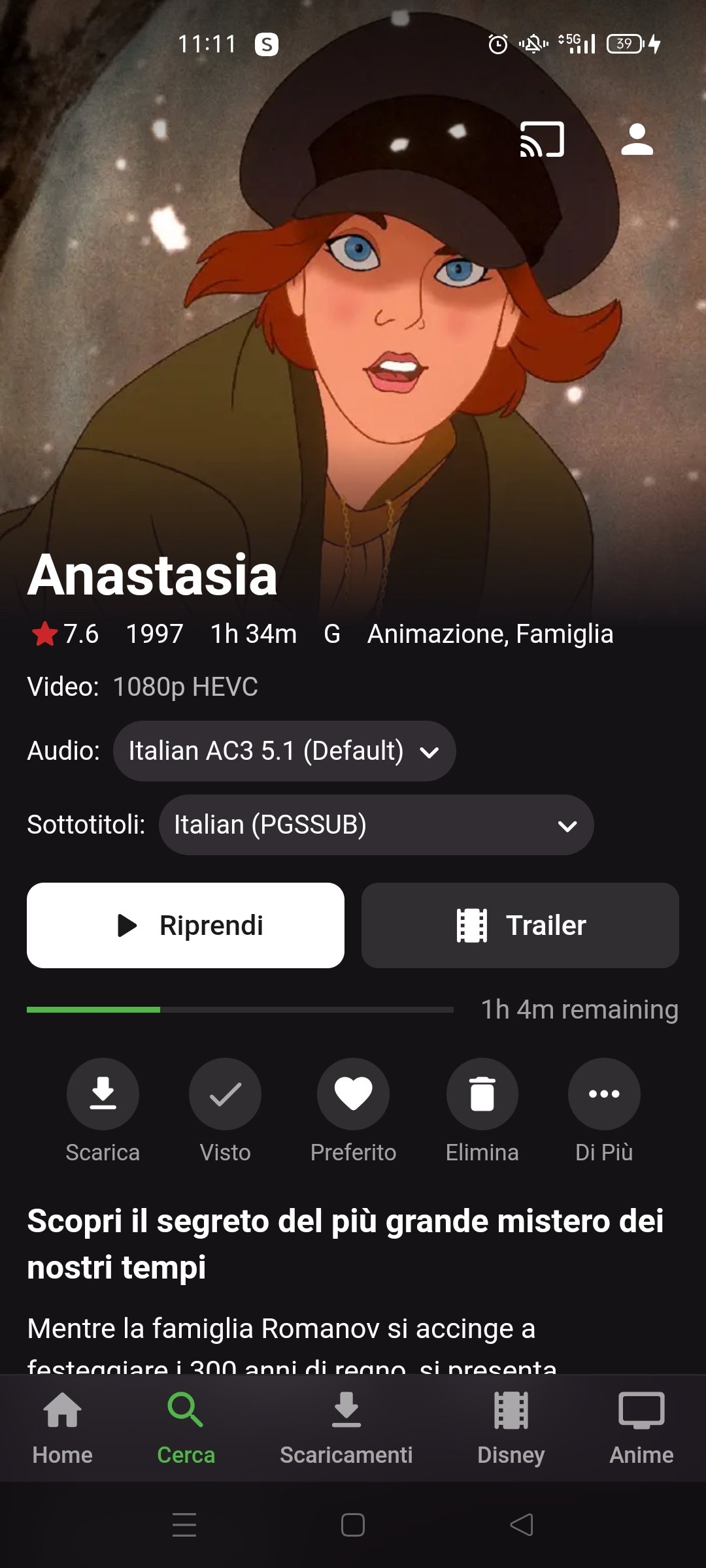The width and height of the screenshot is (706, 1568).
Task: Watch the Anastasia trailer
Action: [520, 925]
